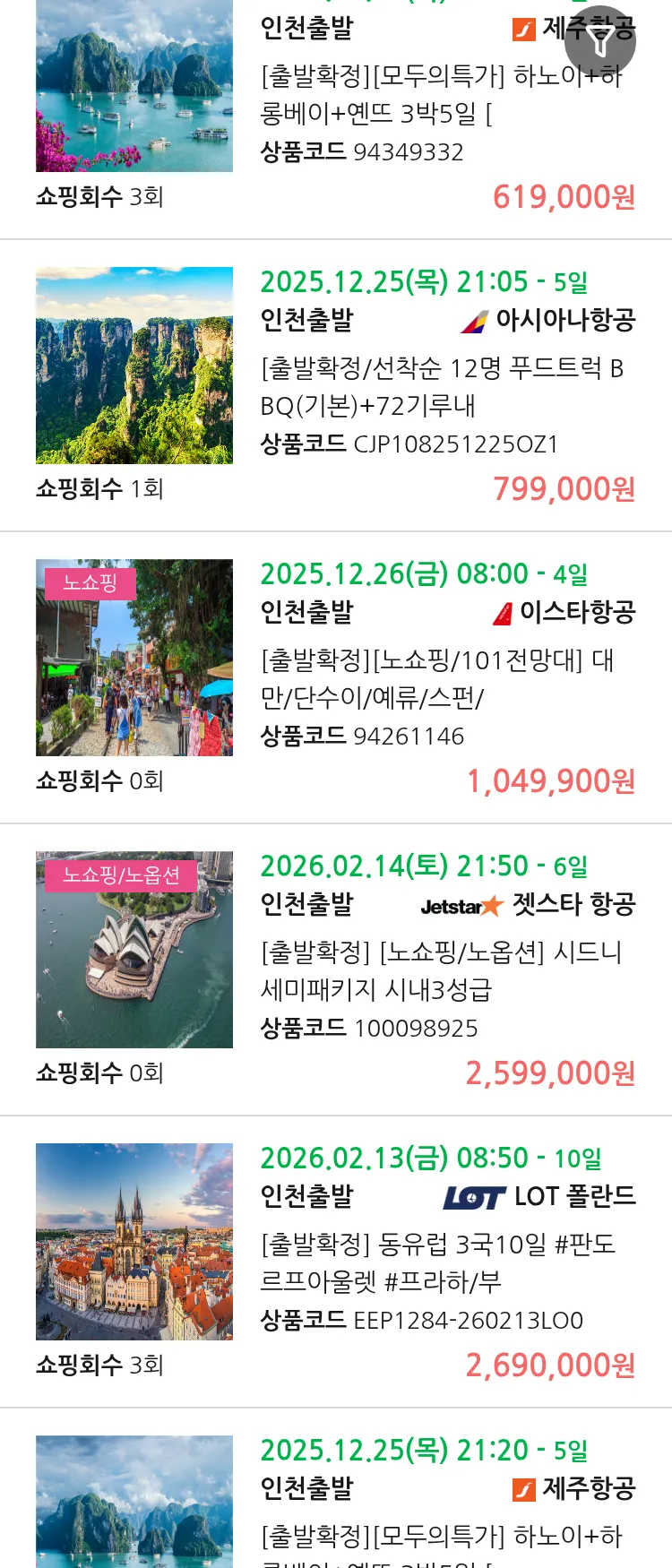672x1568 pixels.
Task: Select the Jetstar Sydney semi-package tour
Action: [x=441, y=971]
